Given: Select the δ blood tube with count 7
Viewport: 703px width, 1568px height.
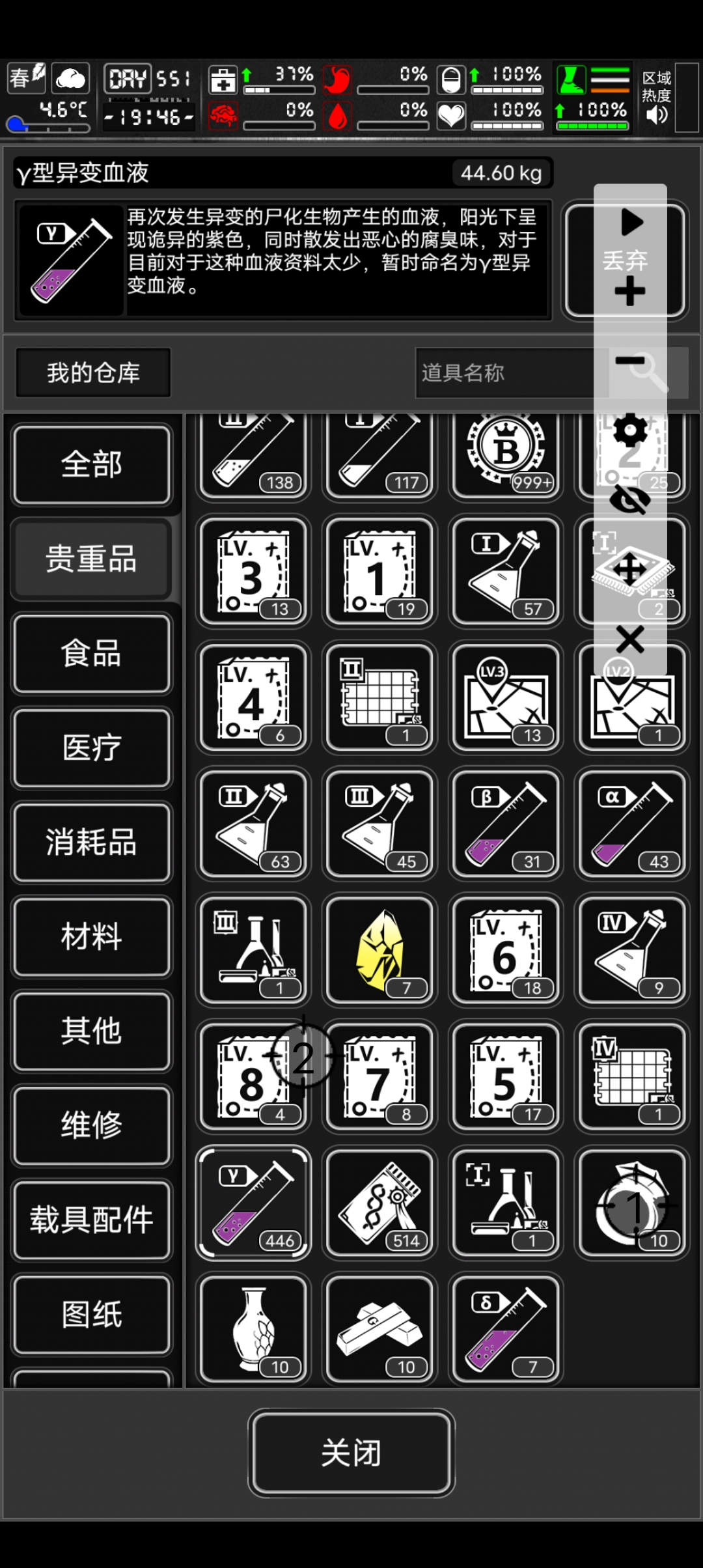Looking at the screenshot, I should tap(506, 1329).
